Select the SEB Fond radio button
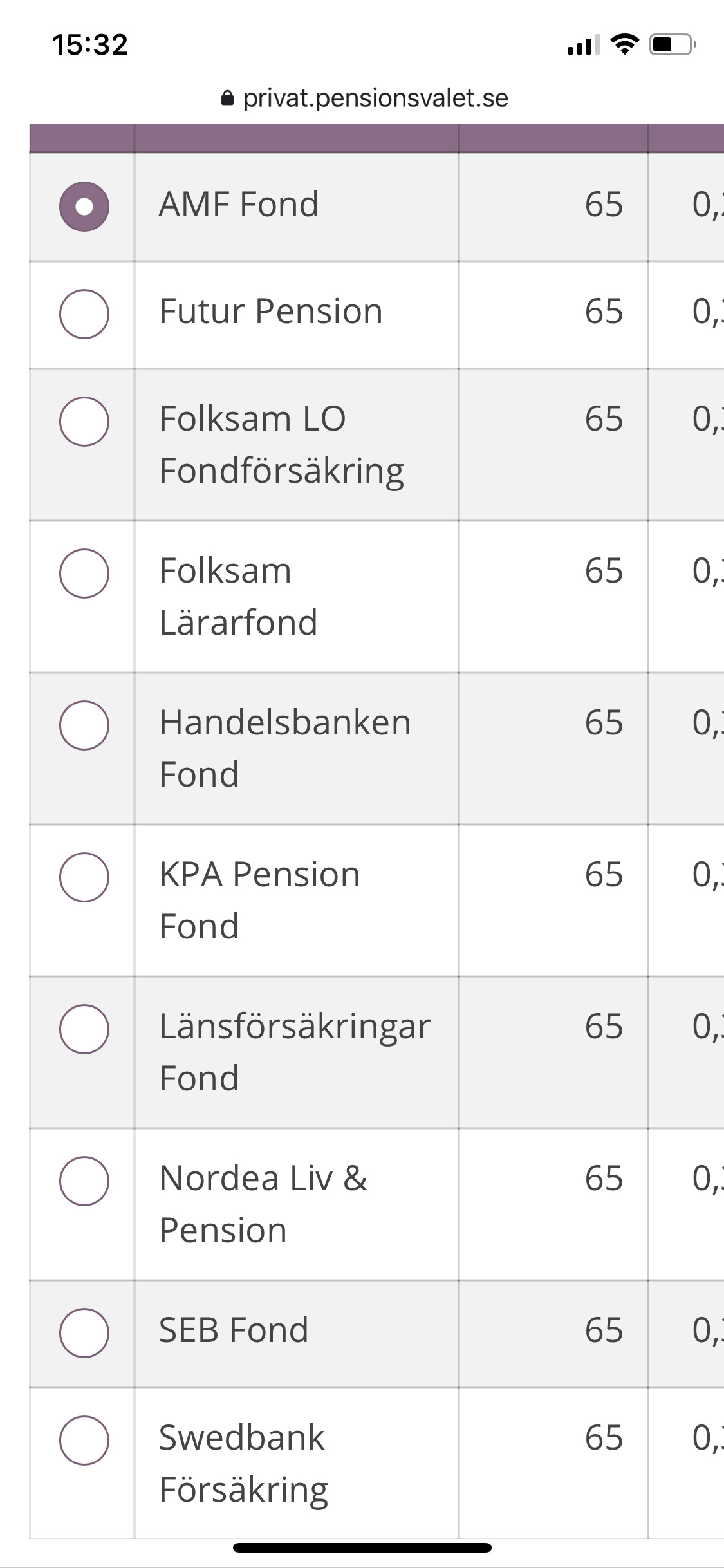The width and height of the screenshot is (724, 1568). pyautogui.click(x=84, y=1333)
